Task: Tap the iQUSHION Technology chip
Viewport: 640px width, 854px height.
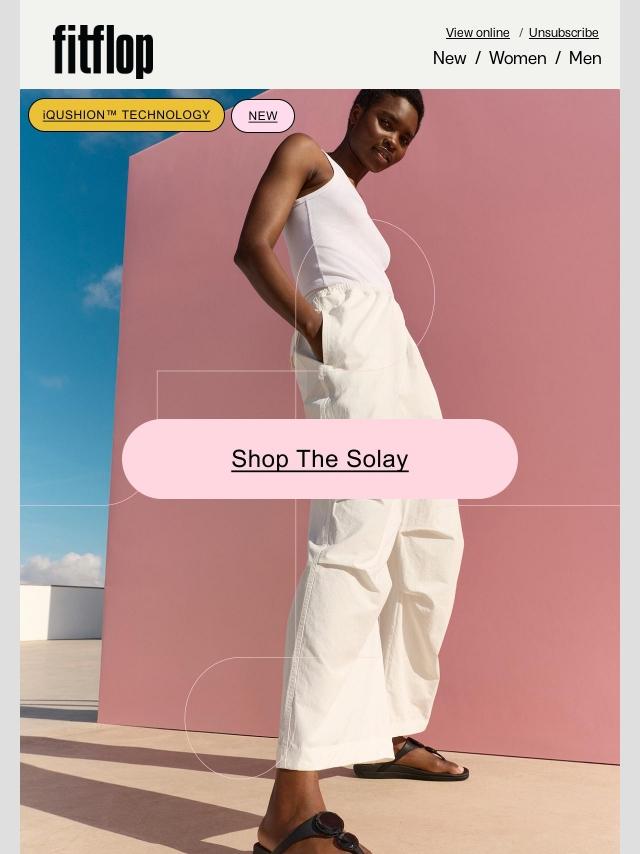Action: pos(126,115)
